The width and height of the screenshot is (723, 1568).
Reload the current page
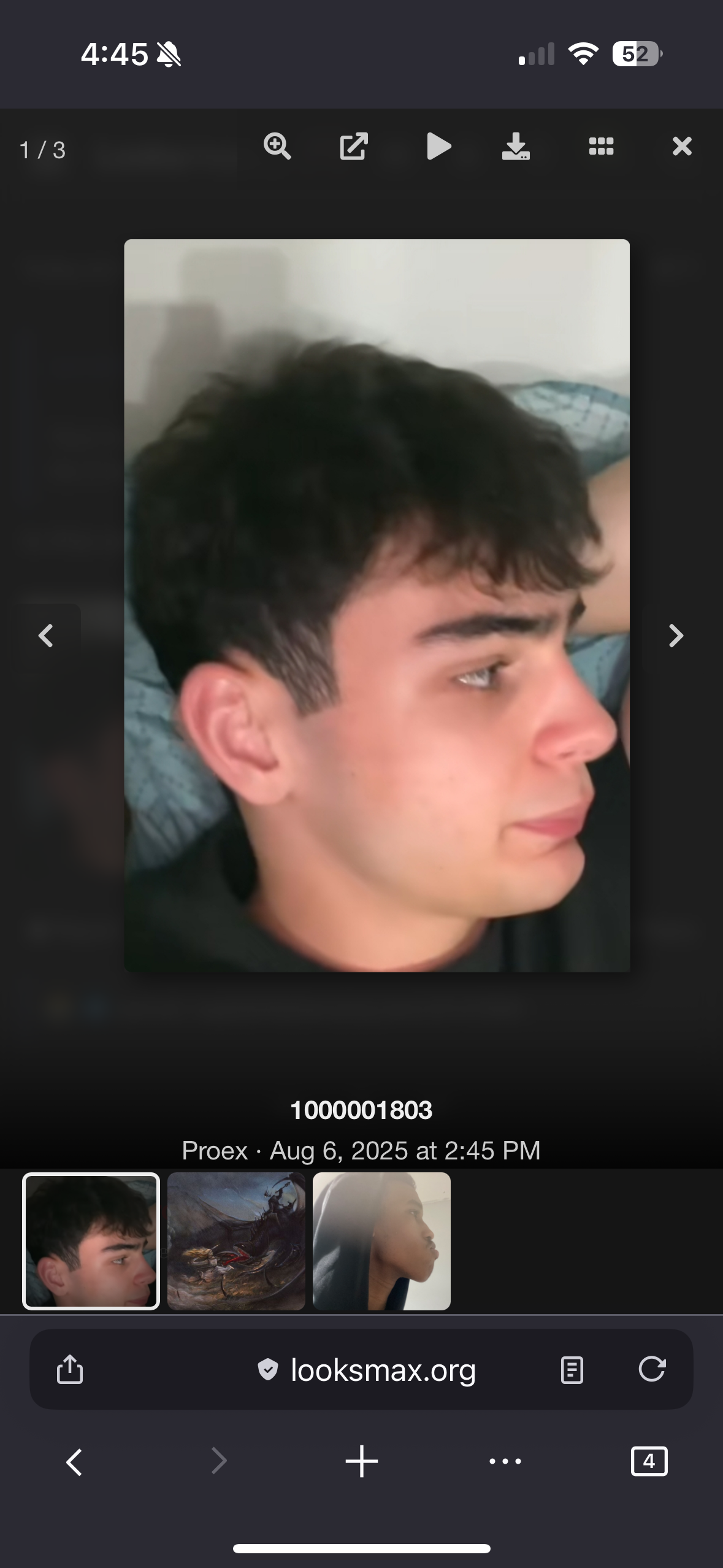651,1370
